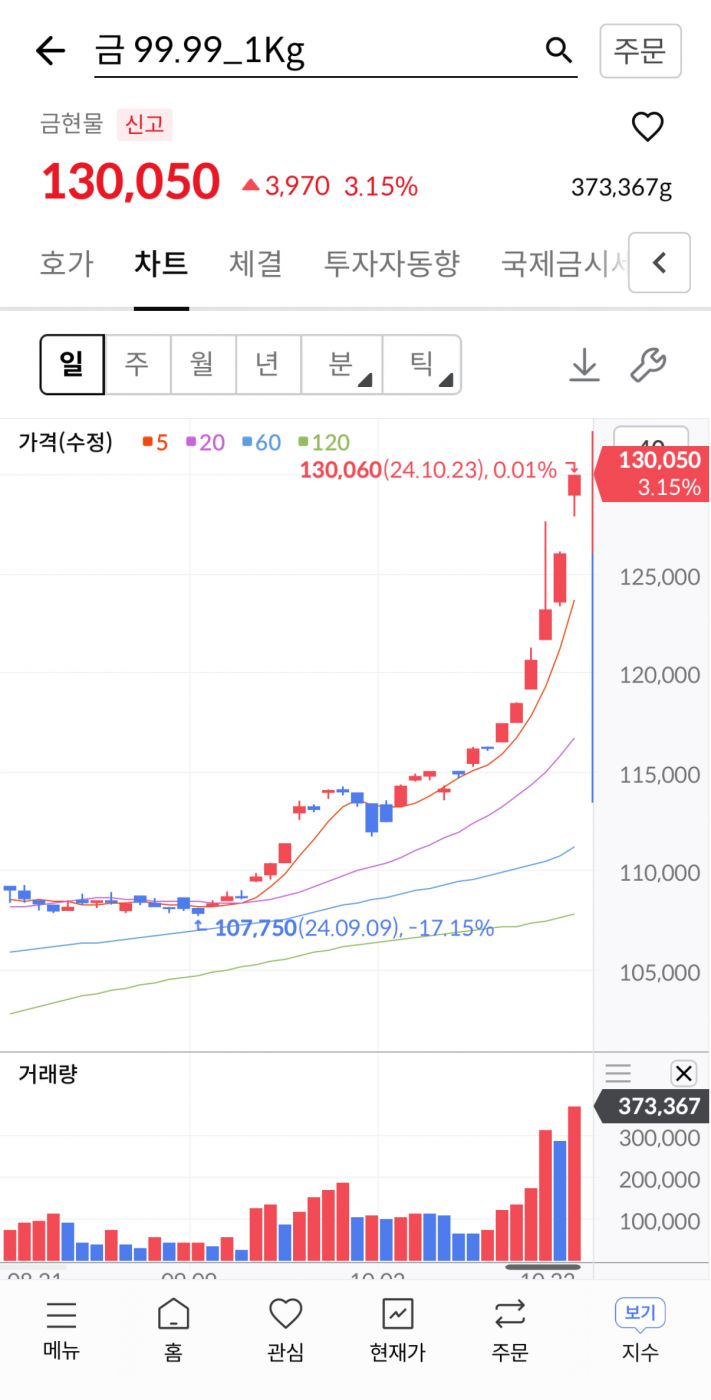Viewport: 711px width, 1400px height.
Task: Switch to the 호가 tab
Action: (x=66, y=264)
